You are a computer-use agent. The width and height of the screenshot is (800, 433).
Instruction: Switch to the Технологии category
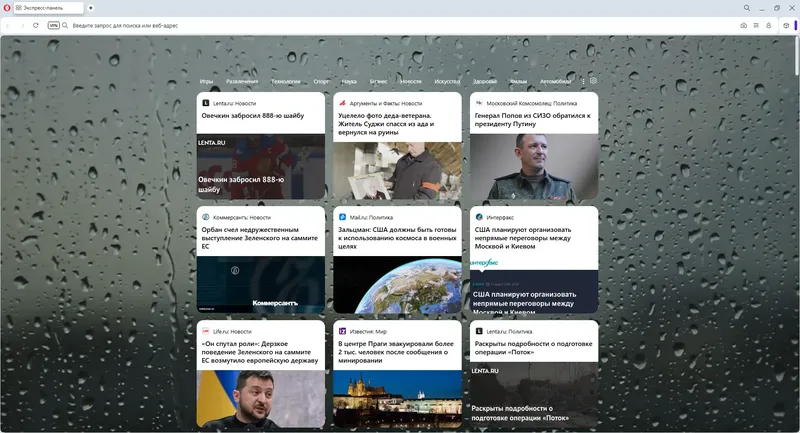click(x=286, y=81)
